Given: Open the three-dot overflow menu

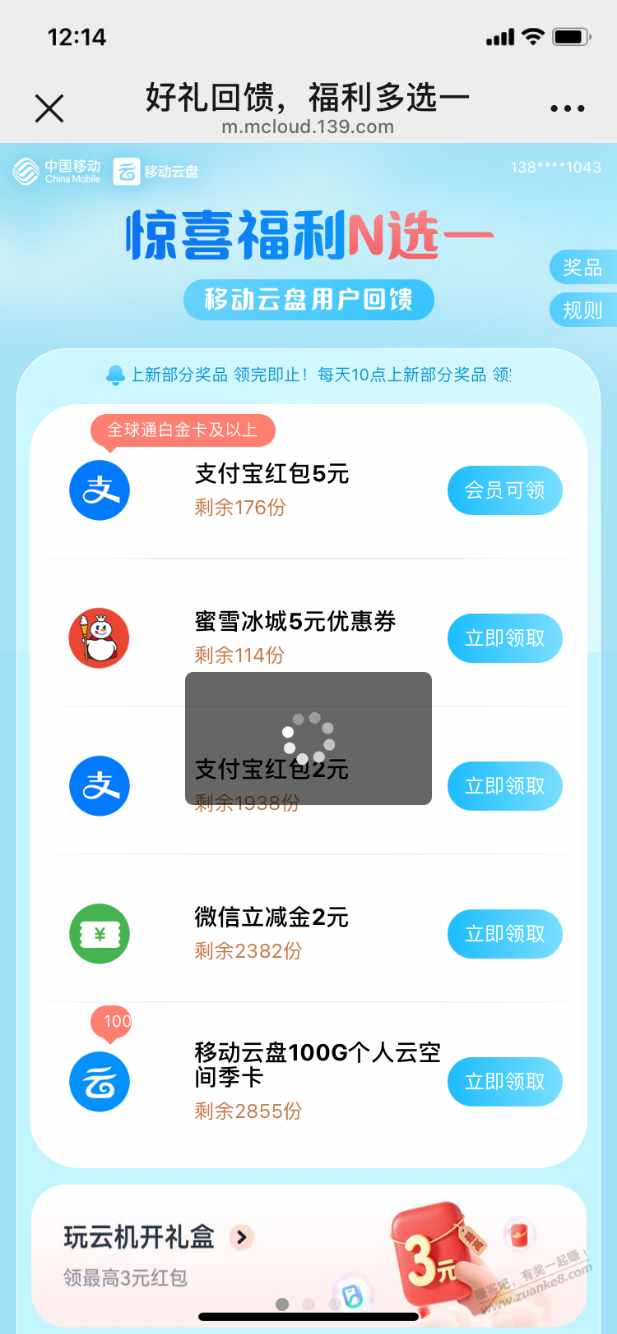Looking at the screenshot, I should [x=567, y=109].
